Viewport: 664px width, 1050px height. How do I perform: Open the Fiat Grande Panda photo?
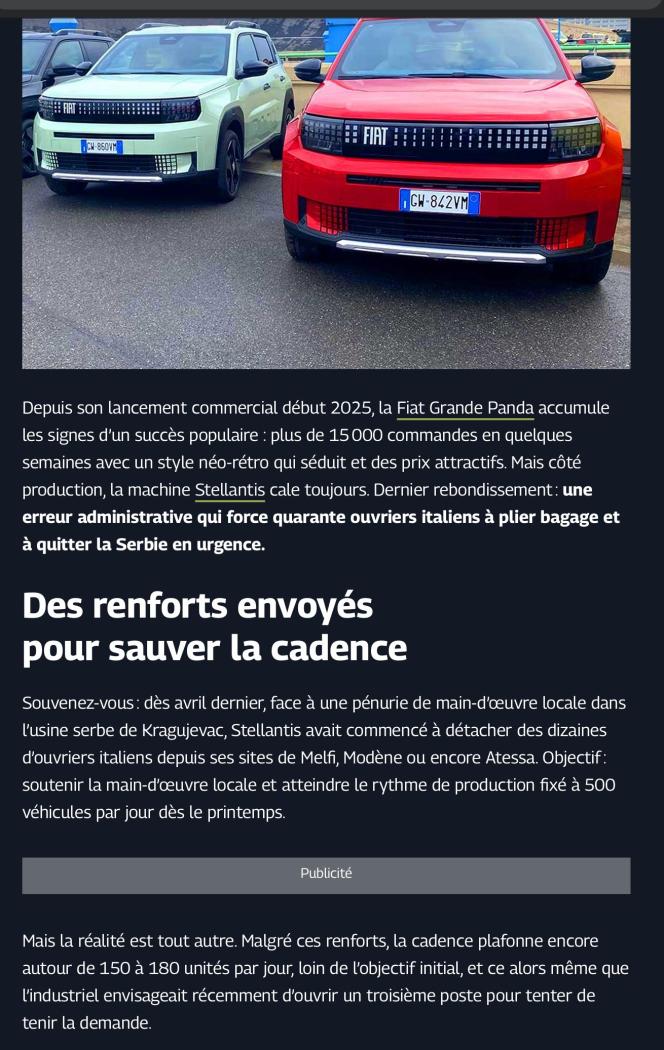point(326,190)
